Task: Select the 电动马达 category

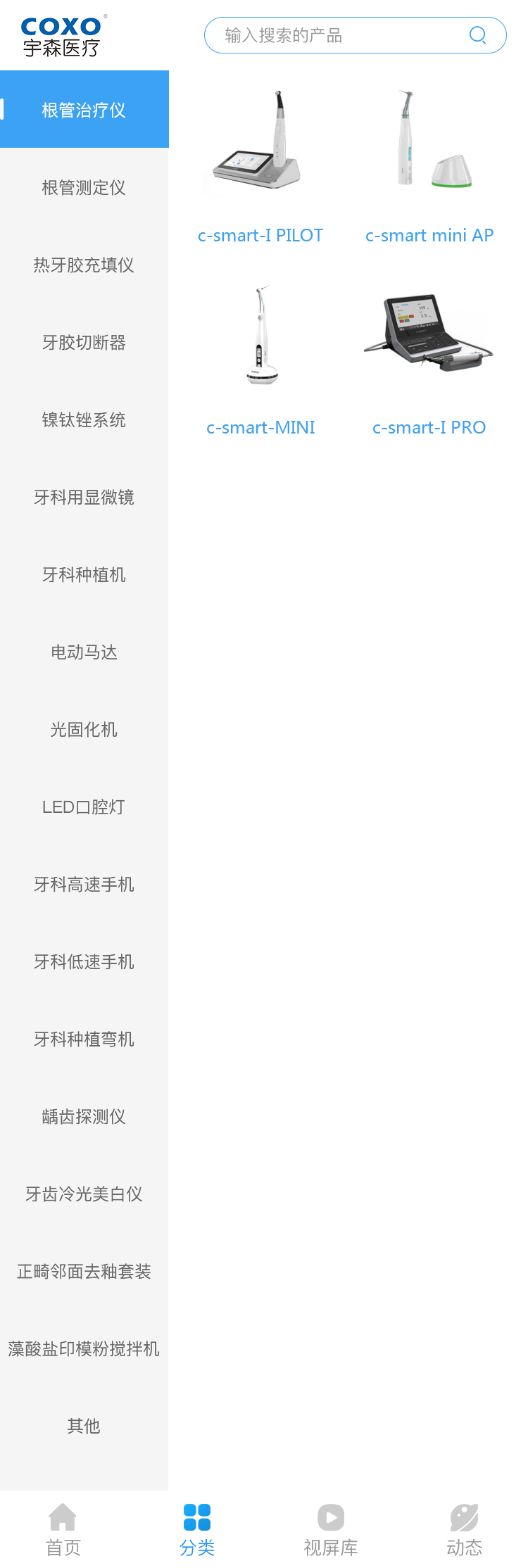Action: click(x=84, y=652)
